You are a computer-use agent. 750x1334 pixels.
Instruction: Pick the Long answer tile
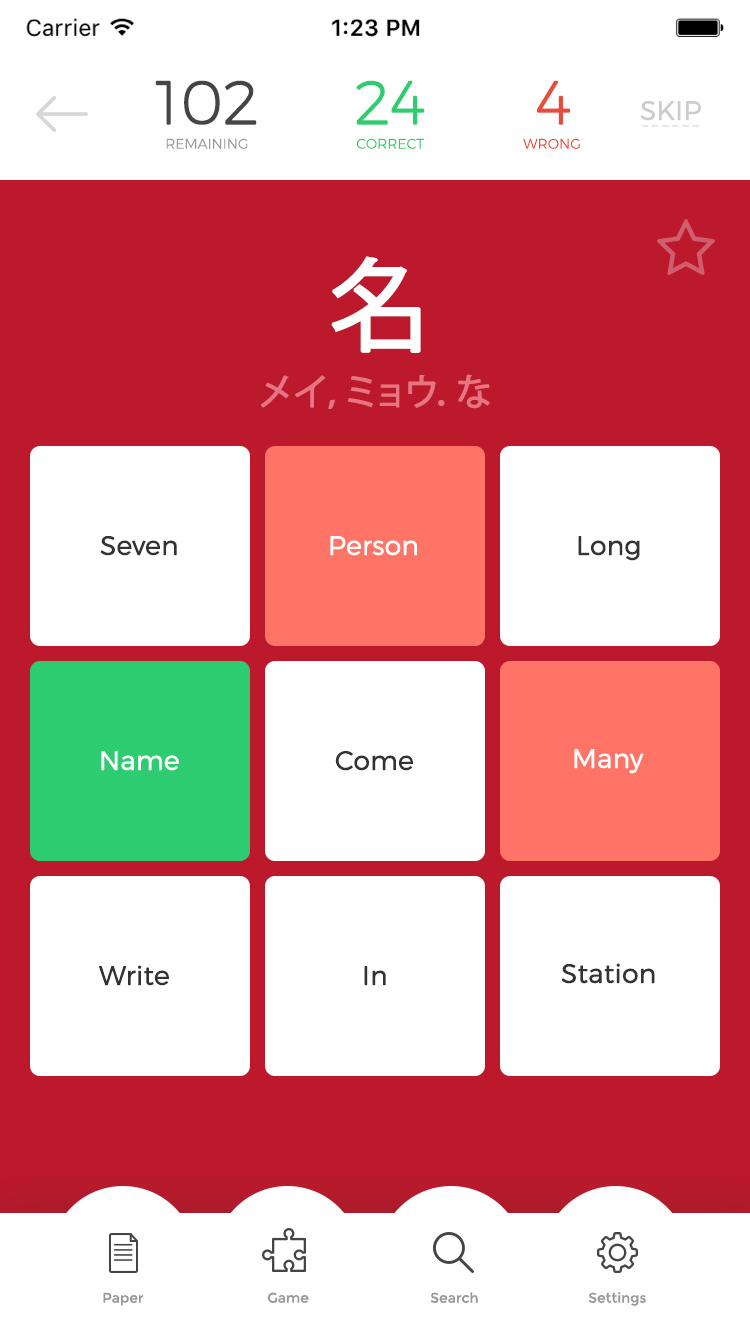tap(610, 546)
